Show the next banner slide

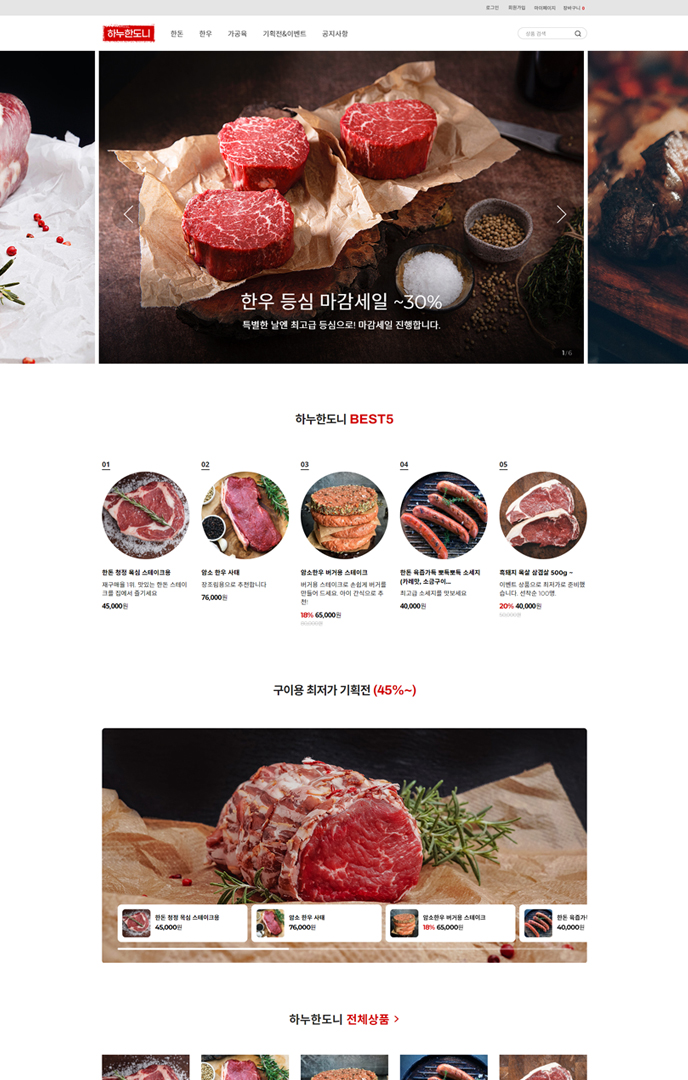(561, 214)
